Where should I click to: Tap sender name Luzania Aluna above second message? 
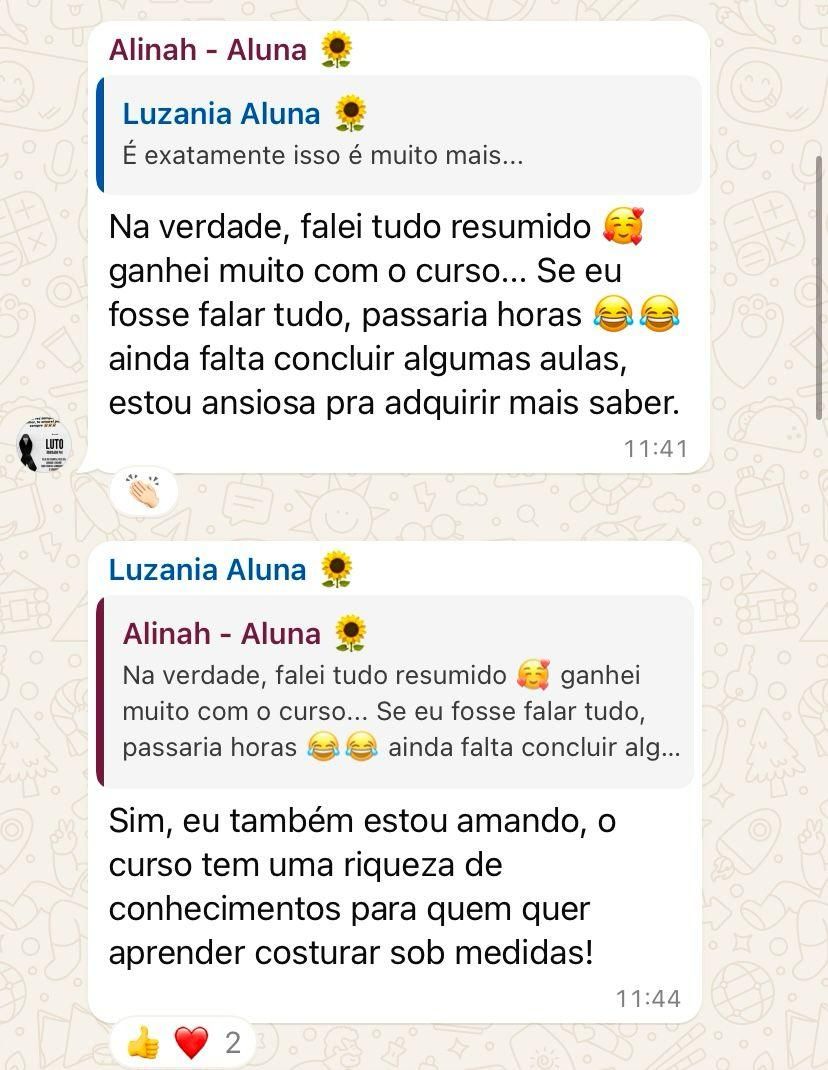pyautogui.click(x=208, y=570)
